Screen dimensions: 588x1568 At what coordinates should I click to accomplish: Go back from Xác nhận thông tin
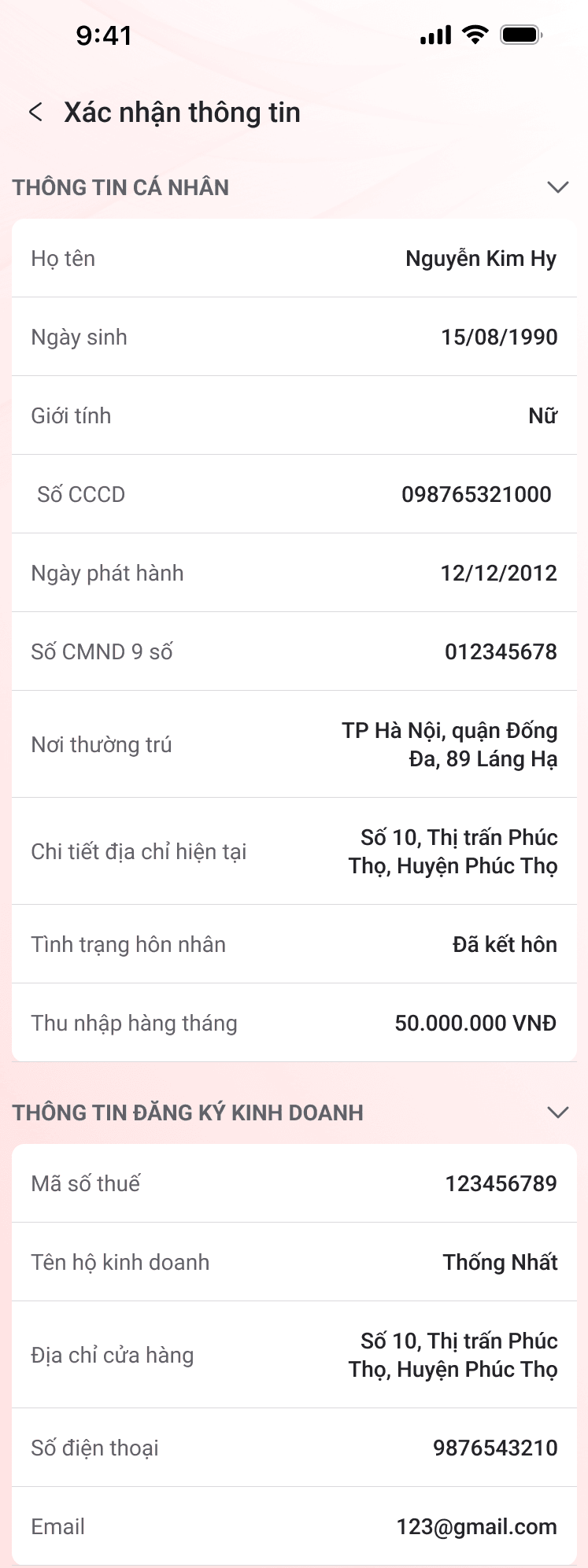coord(35,113)
